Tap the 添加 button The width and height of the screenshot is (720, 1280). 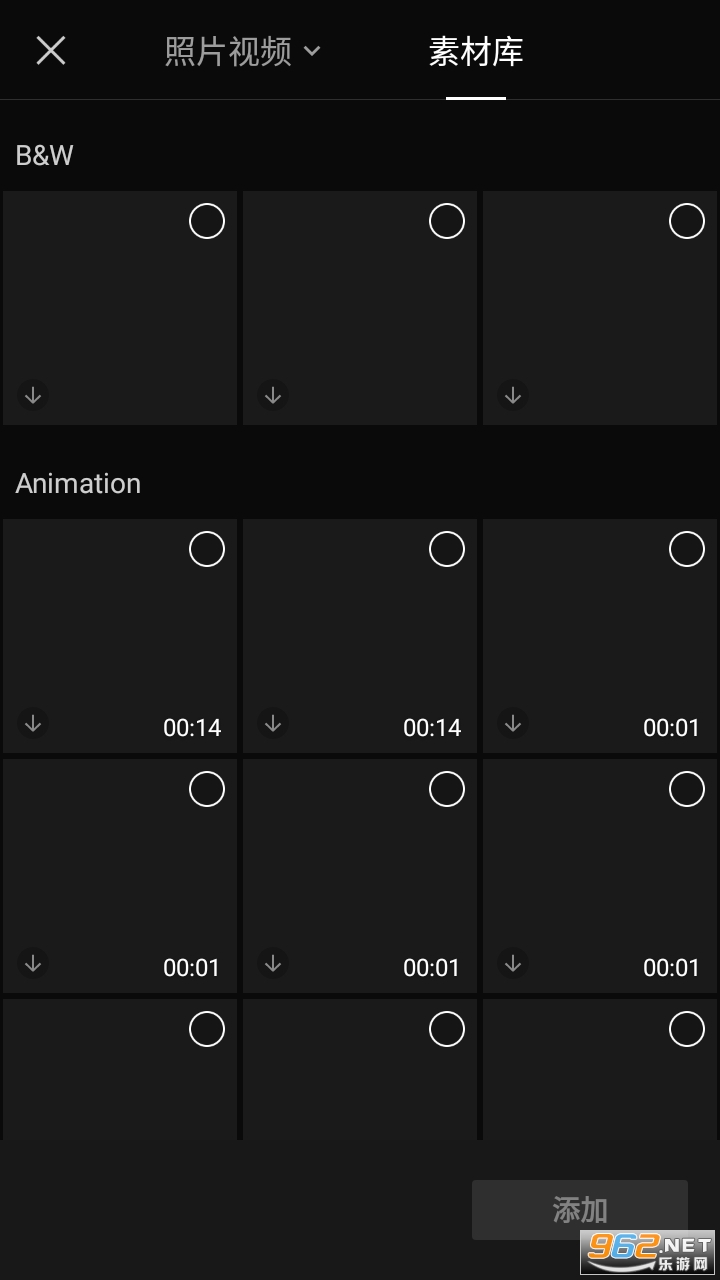coord(580,1209)
